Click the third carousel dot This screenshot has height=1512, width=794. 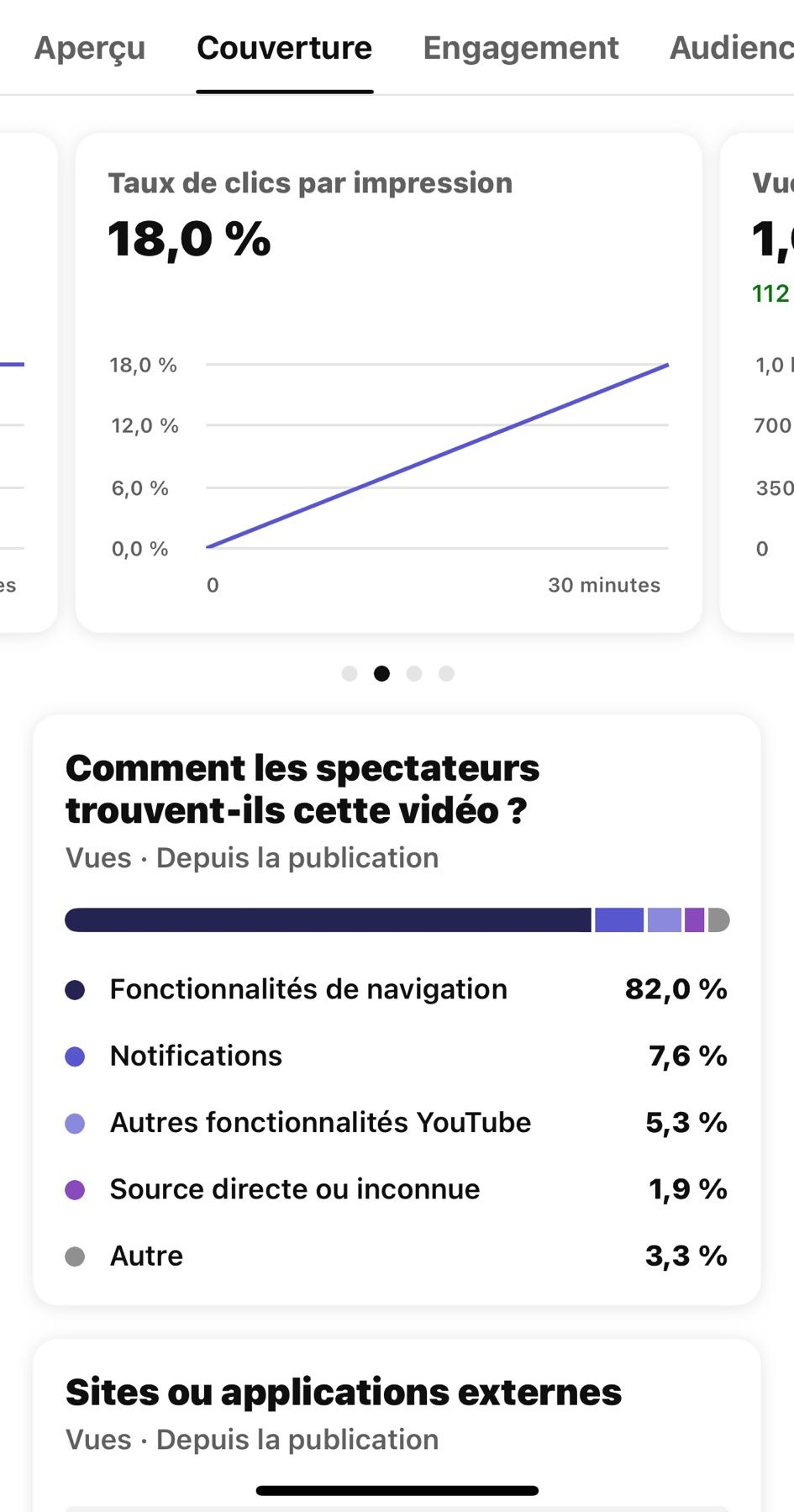413,673
